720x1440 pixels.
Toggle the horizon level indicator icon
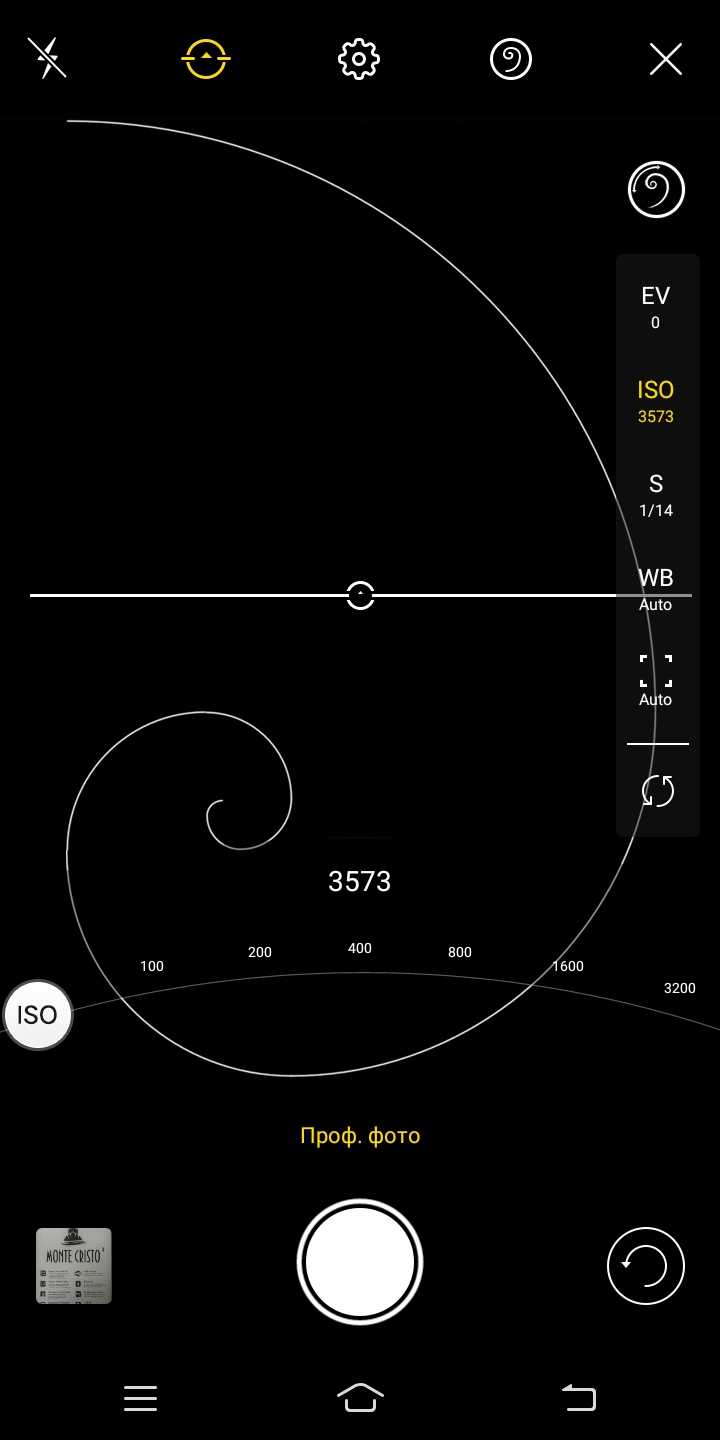206,59
